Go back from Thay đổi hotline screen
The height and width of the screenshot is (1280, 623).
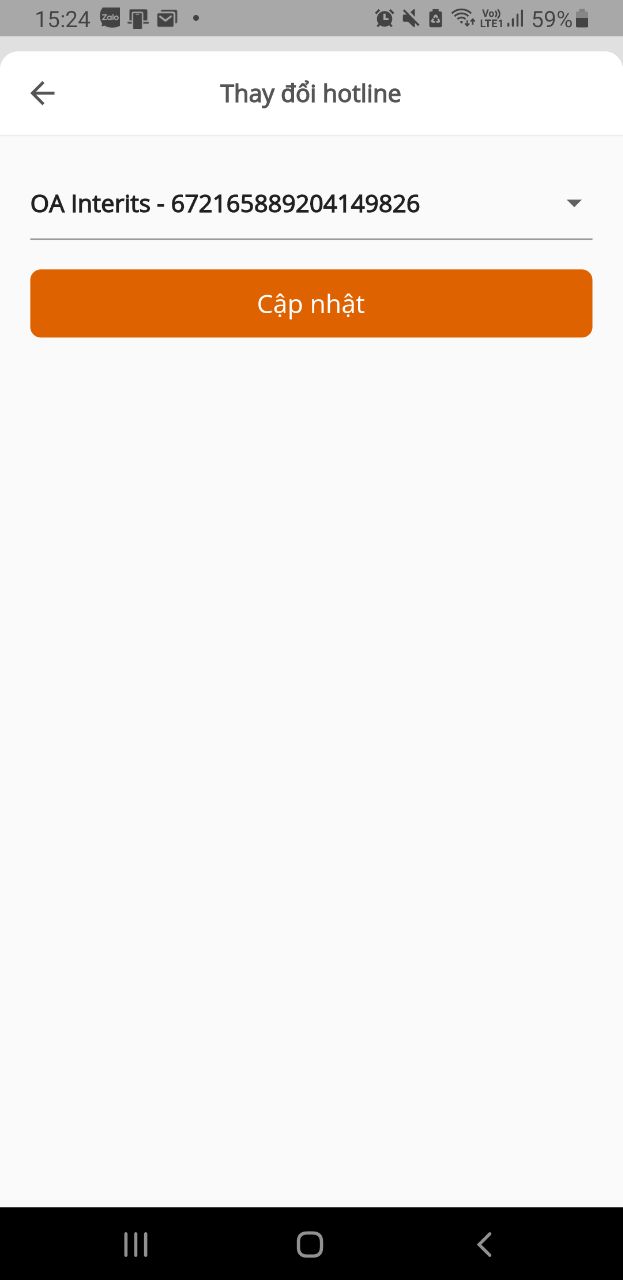[42, 94]
